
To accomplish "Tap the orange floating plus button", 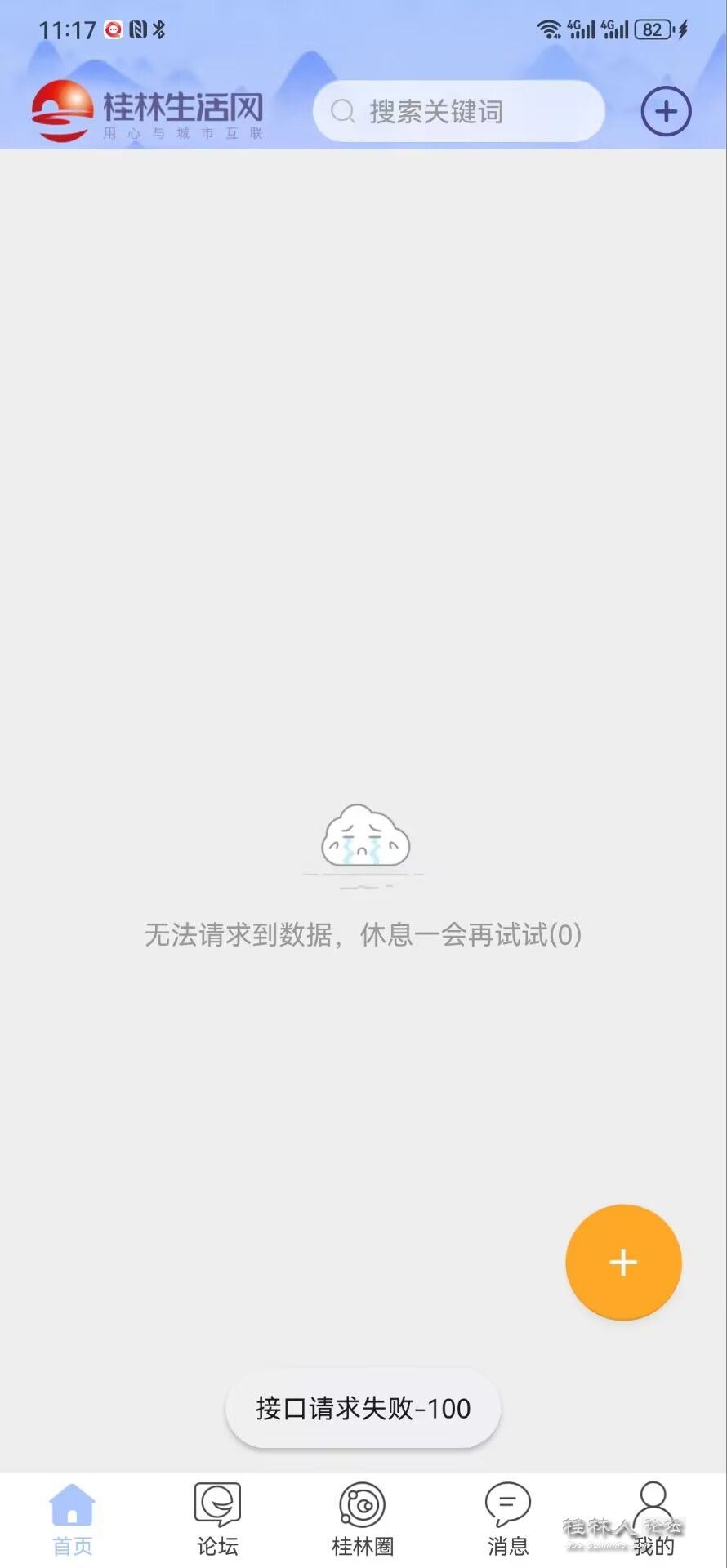I will click(x=623, y=1262).
